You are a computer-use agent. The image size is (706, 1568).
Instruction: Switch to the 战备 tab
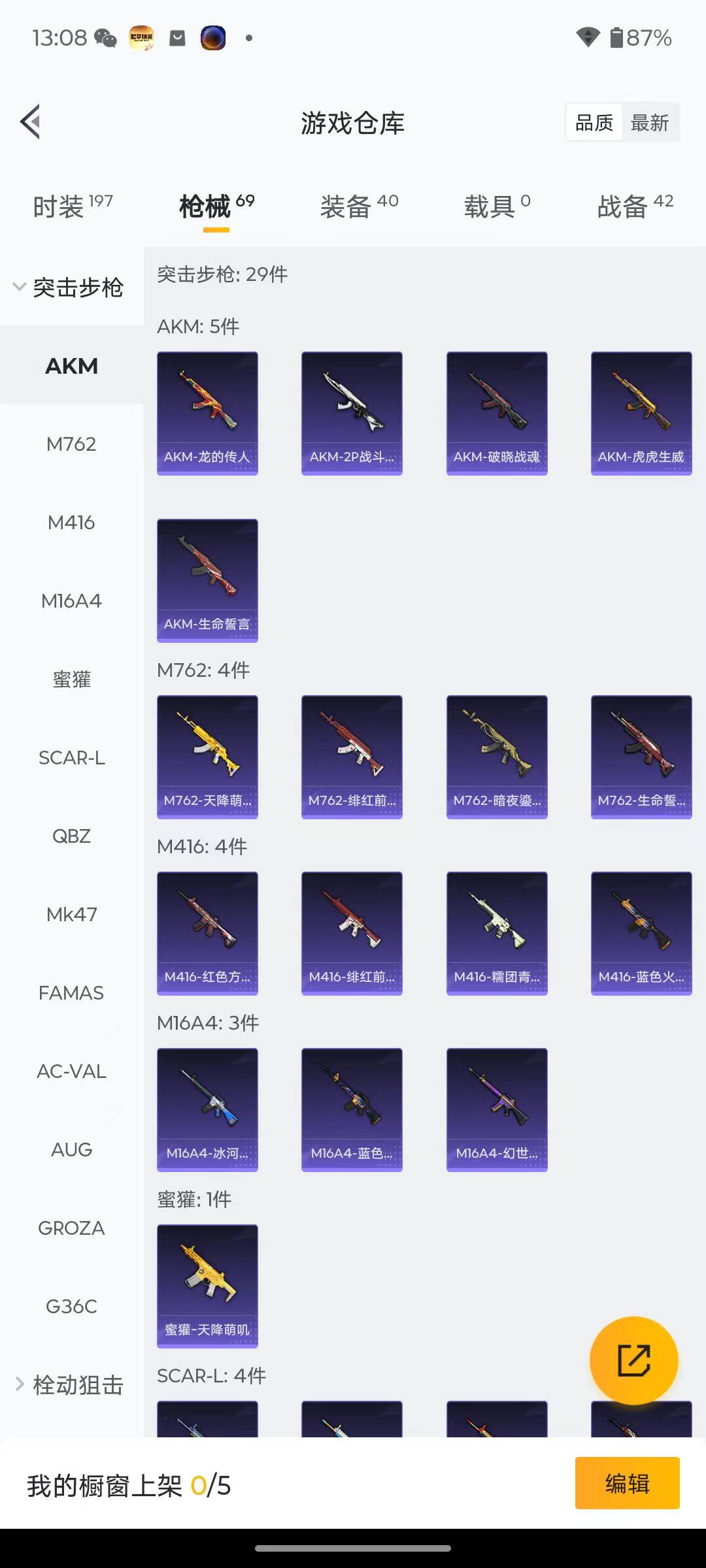635,206
